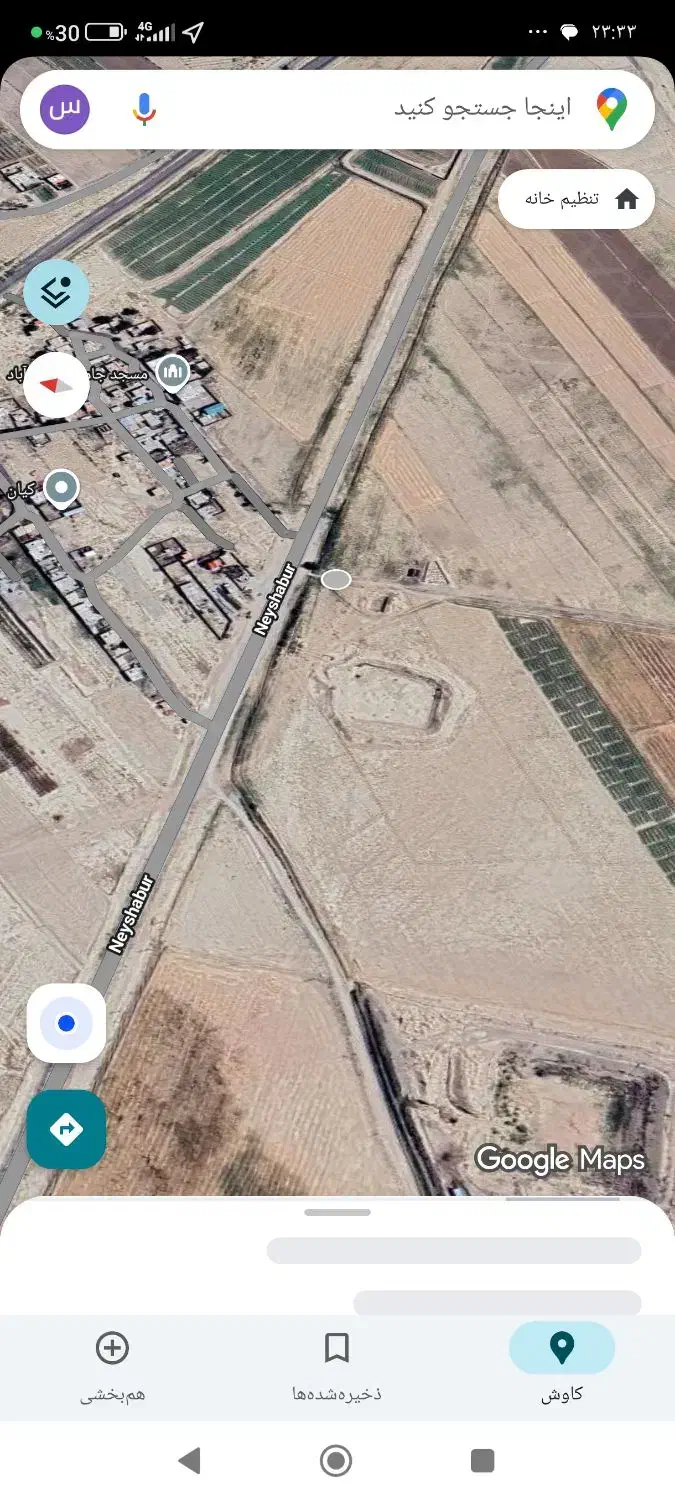Image resolution: width=675 pixels, height=1500 pixels.
Task: Tap the تنظیم خانه home chip
Action: tap(577, 199)
